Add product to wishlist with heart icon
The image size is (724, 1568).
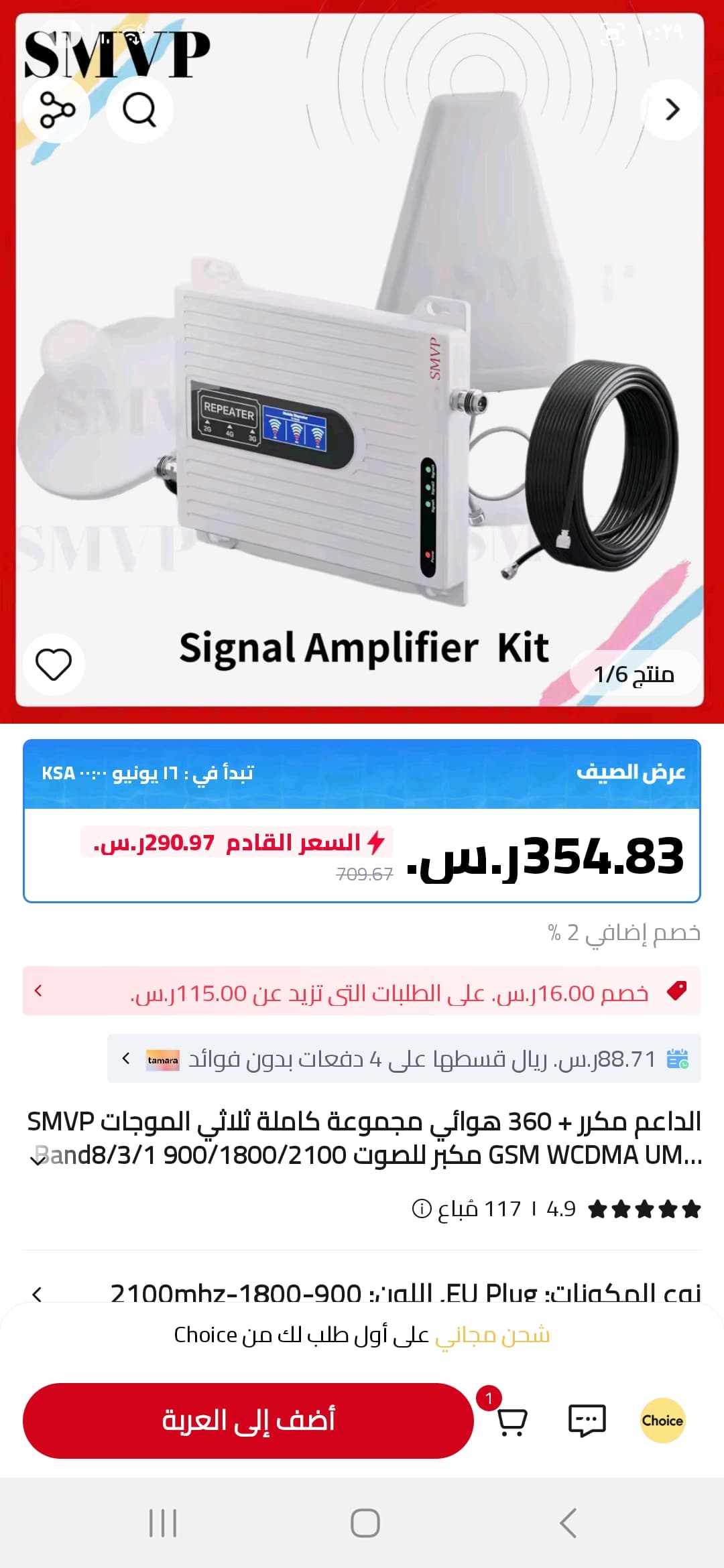(54, 664)
